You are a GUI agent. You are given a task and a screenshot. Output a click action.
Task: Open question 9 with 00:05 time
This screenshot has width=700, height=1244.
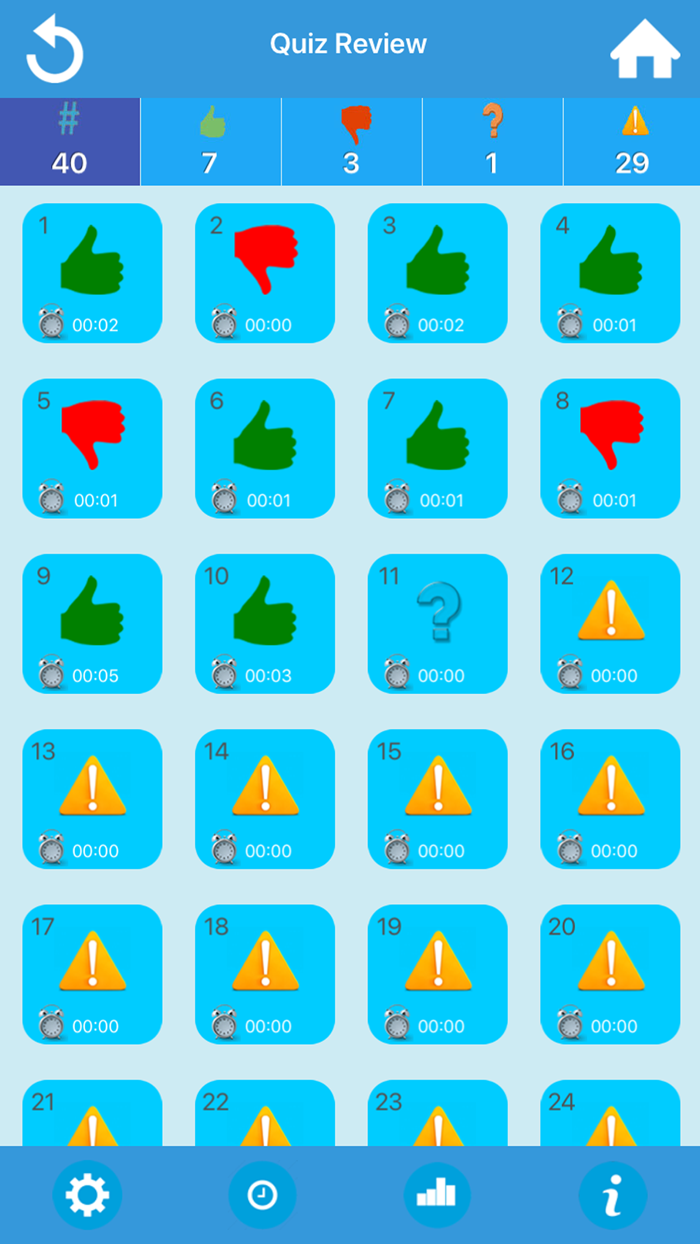[92, 623]
